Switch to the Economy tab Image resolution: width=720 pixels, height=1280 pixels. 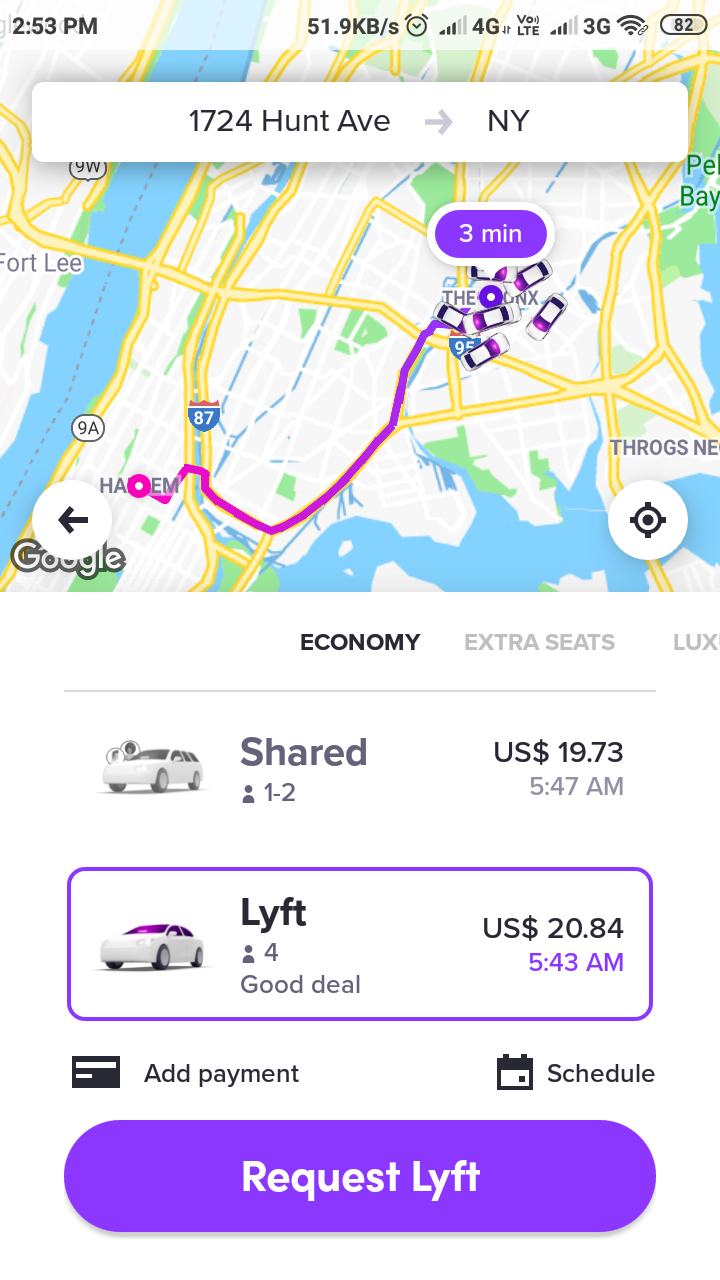click(360, 642)
